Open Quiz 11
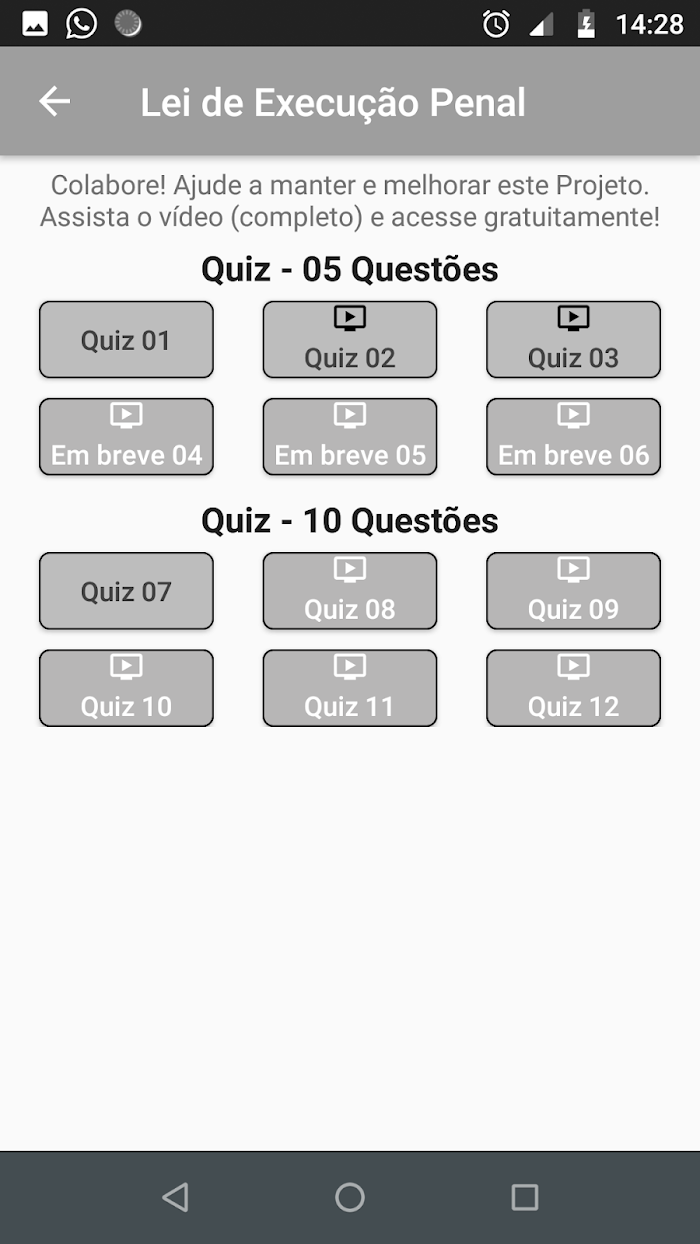 coord(350,688)
